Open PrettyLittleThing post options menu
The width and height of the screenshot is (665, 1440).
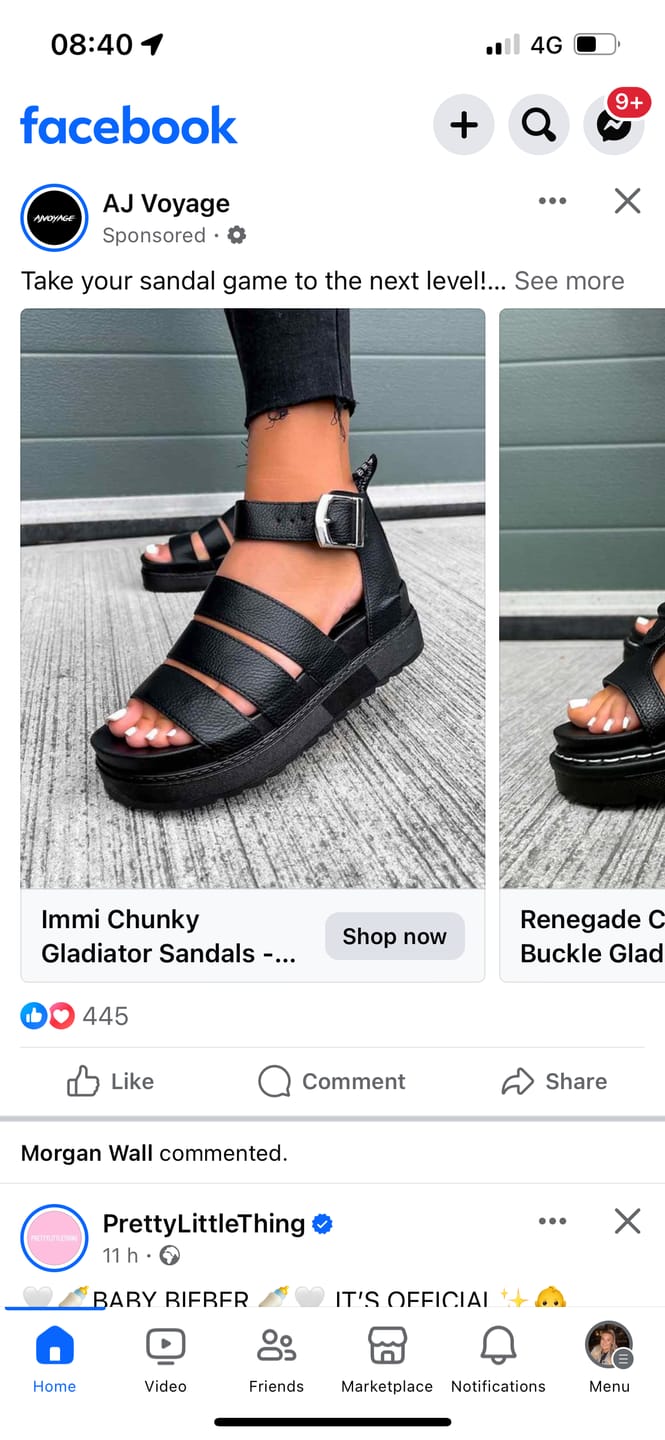tap(552, 1221)
